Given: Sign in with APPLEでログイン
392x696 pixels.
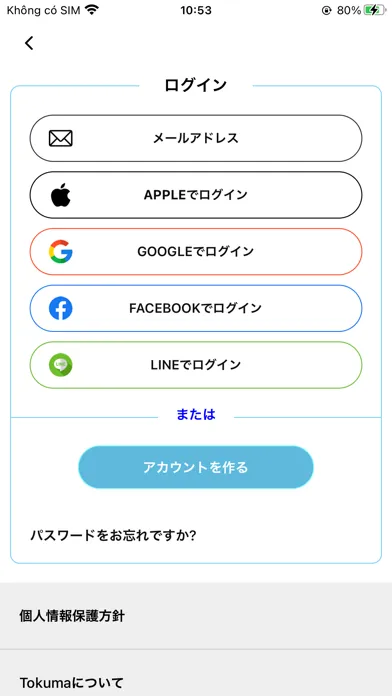Looking at the screenshot, I should click(196, 195).
